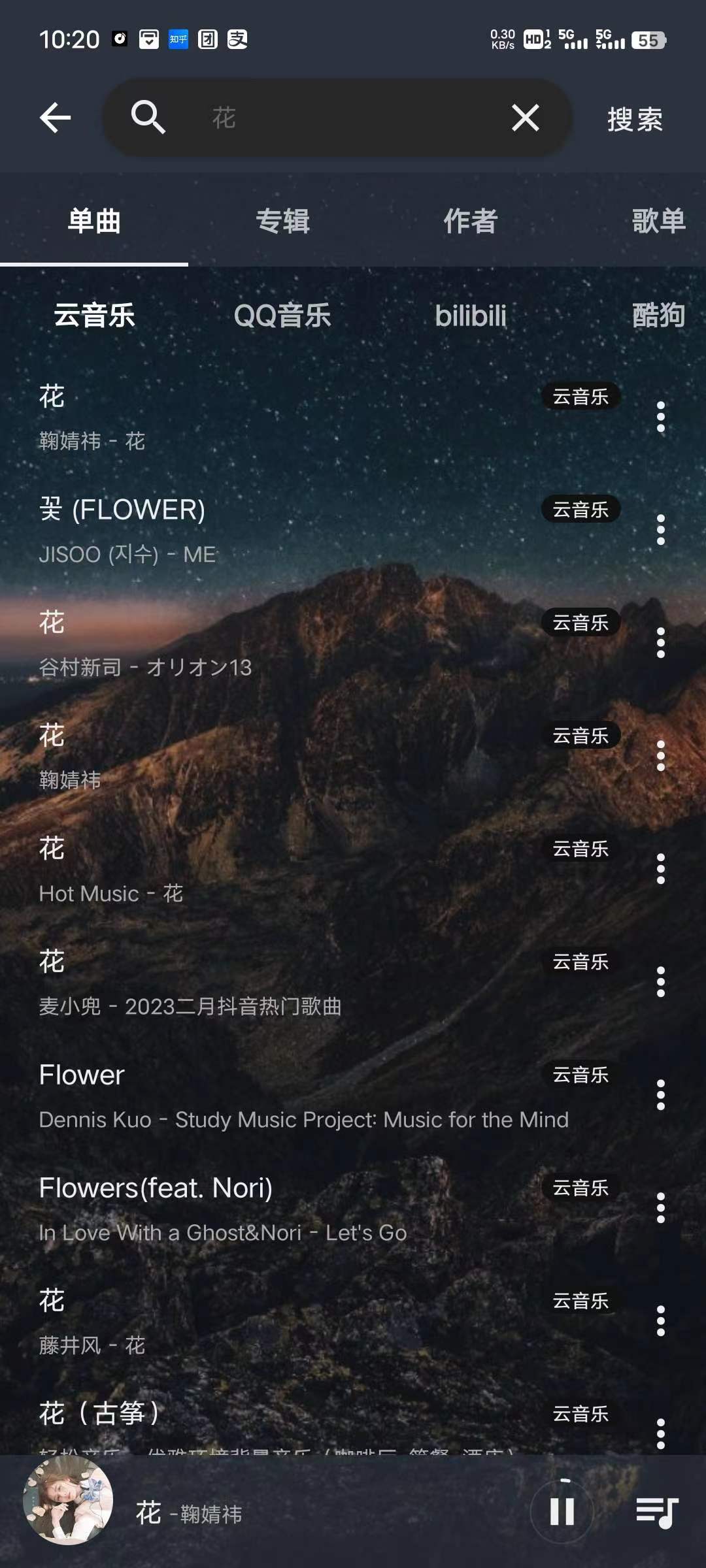This screenshot has width=706, height=1568.
Task: Open the Hot Music - 花 result
Action: (261, 870)
